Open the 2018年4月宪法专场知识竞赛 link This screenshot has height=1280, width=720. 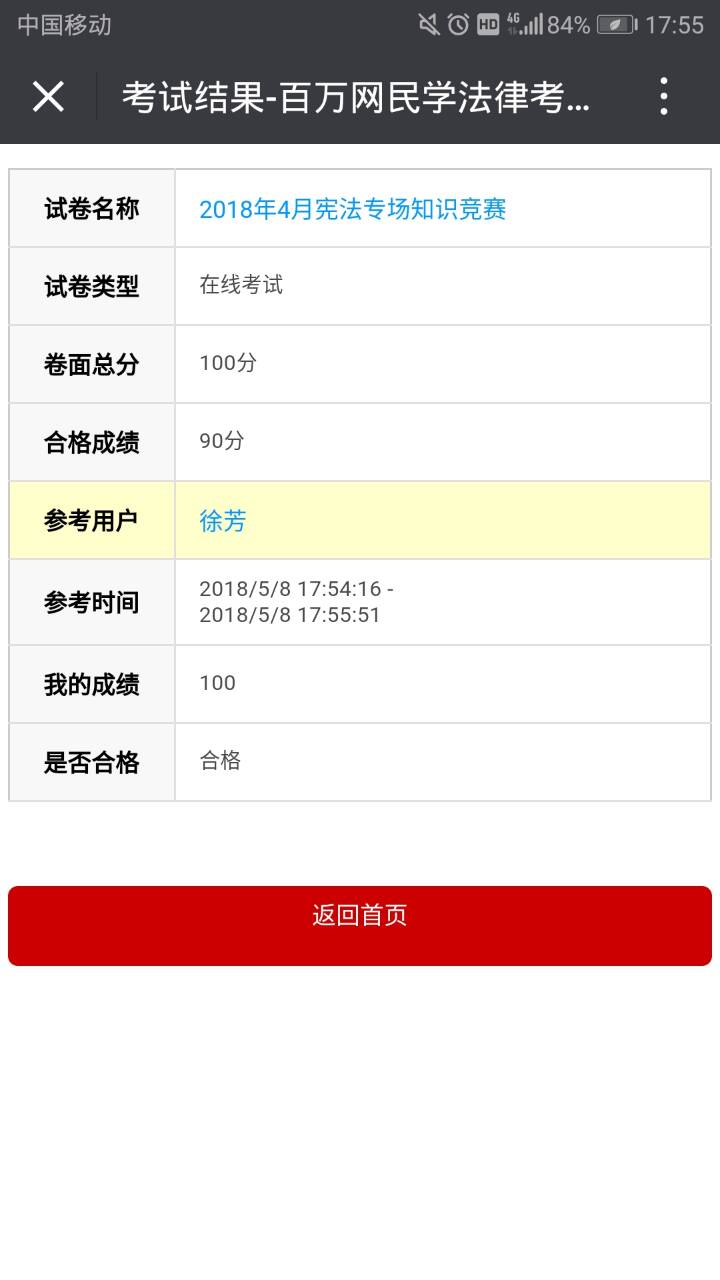click(x=352, y=209)
